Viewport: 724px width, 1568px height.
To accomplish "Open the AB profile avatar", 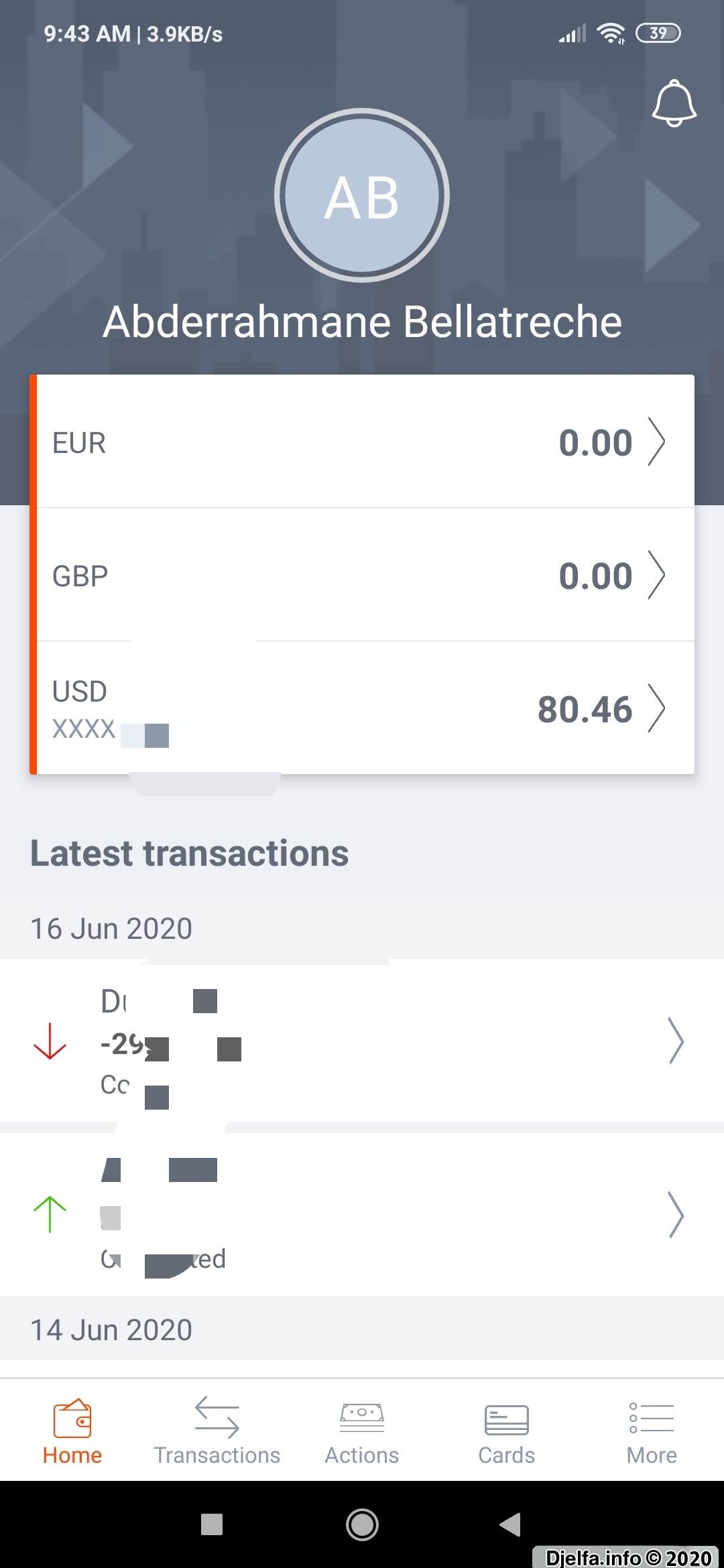I will (x=362, y=195).
